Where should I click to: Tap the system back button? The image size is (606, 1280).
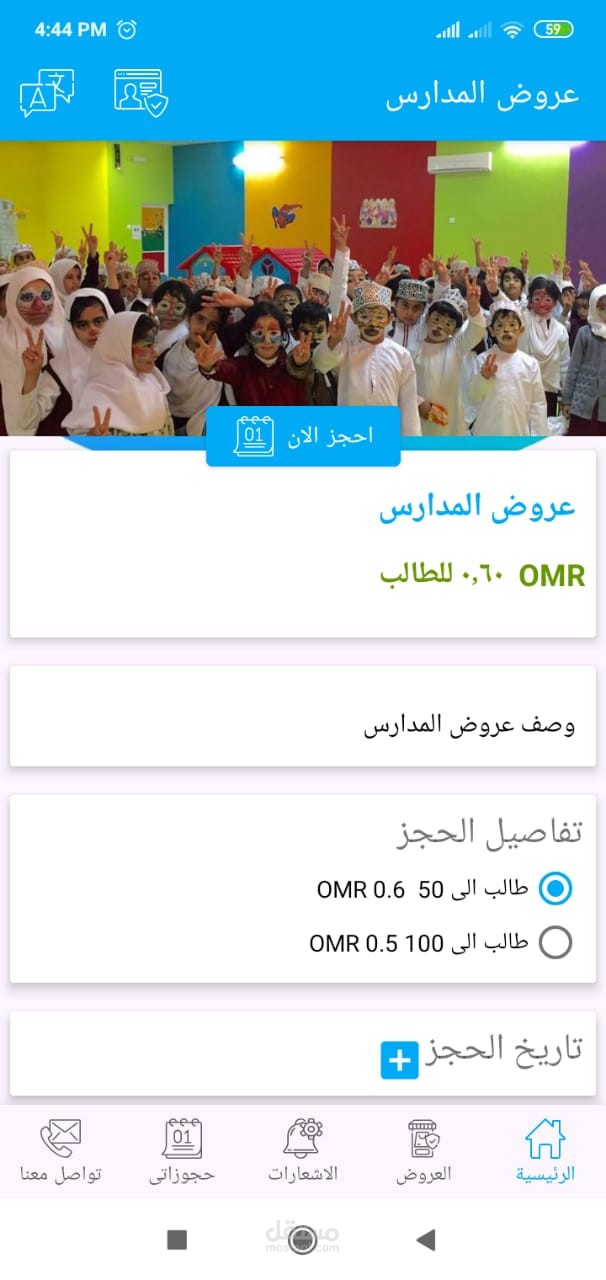[x=425, y=1240]
